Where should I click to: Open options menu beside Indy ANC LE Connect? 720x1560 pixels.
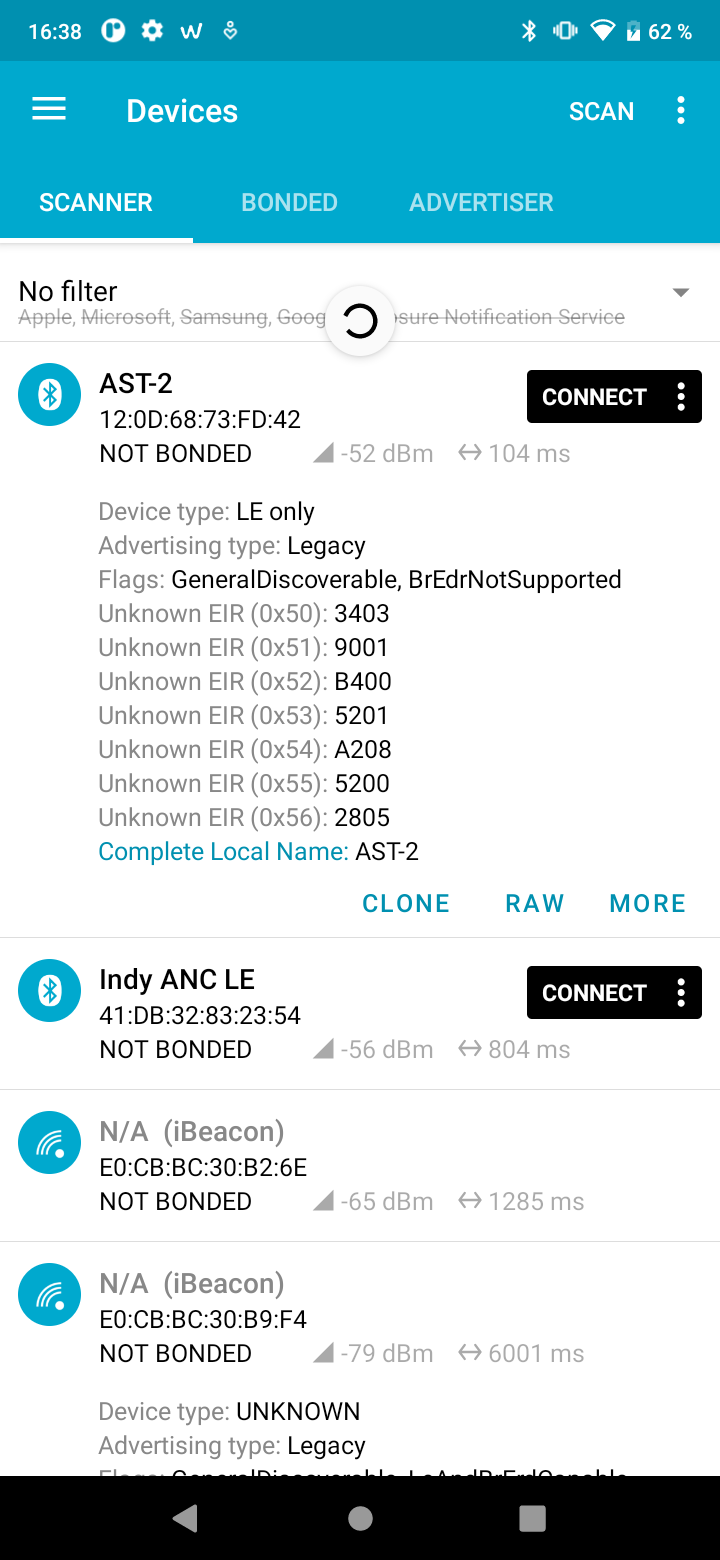pyautogui.click(x=681, y=992)
